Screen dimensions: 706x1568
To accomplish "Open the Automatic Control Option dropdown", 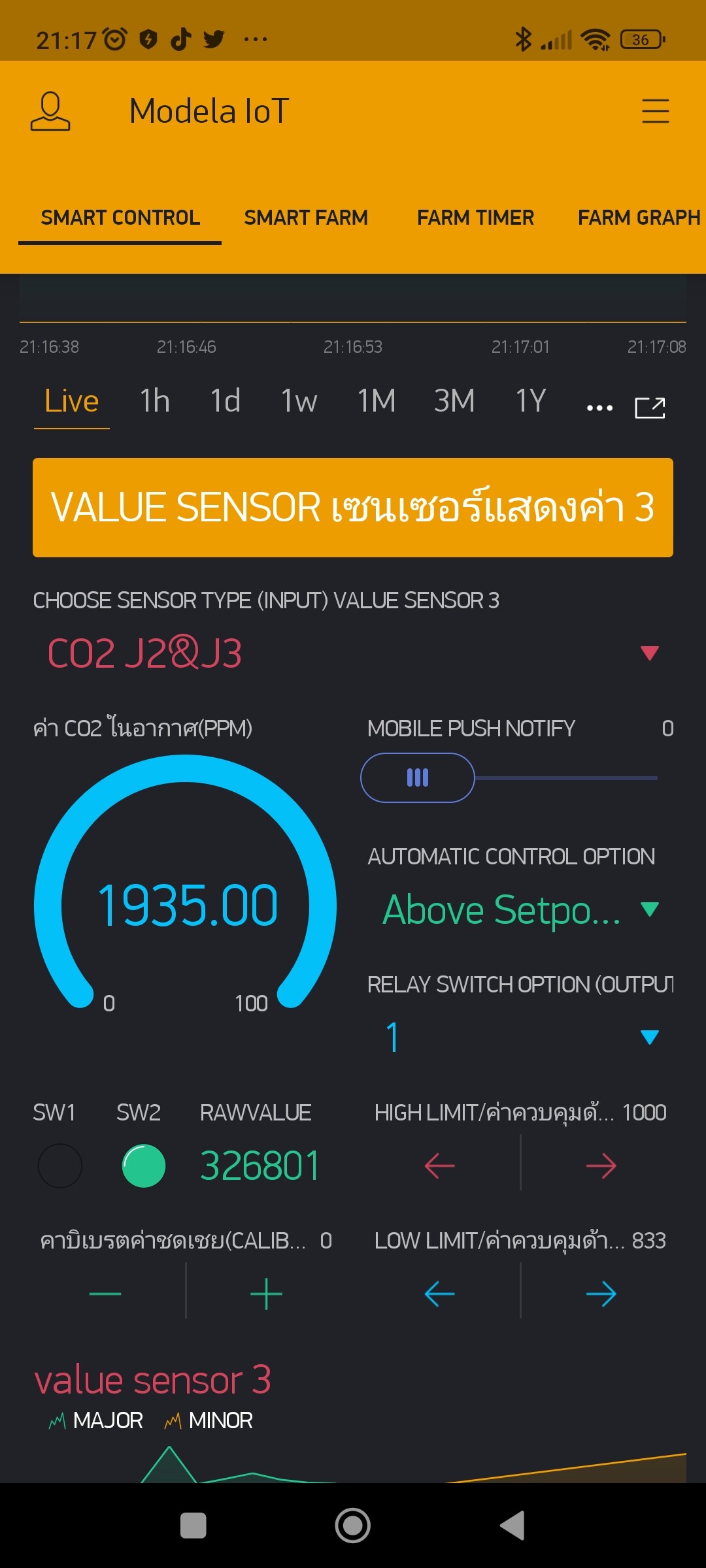I will (x=520, y=909).
